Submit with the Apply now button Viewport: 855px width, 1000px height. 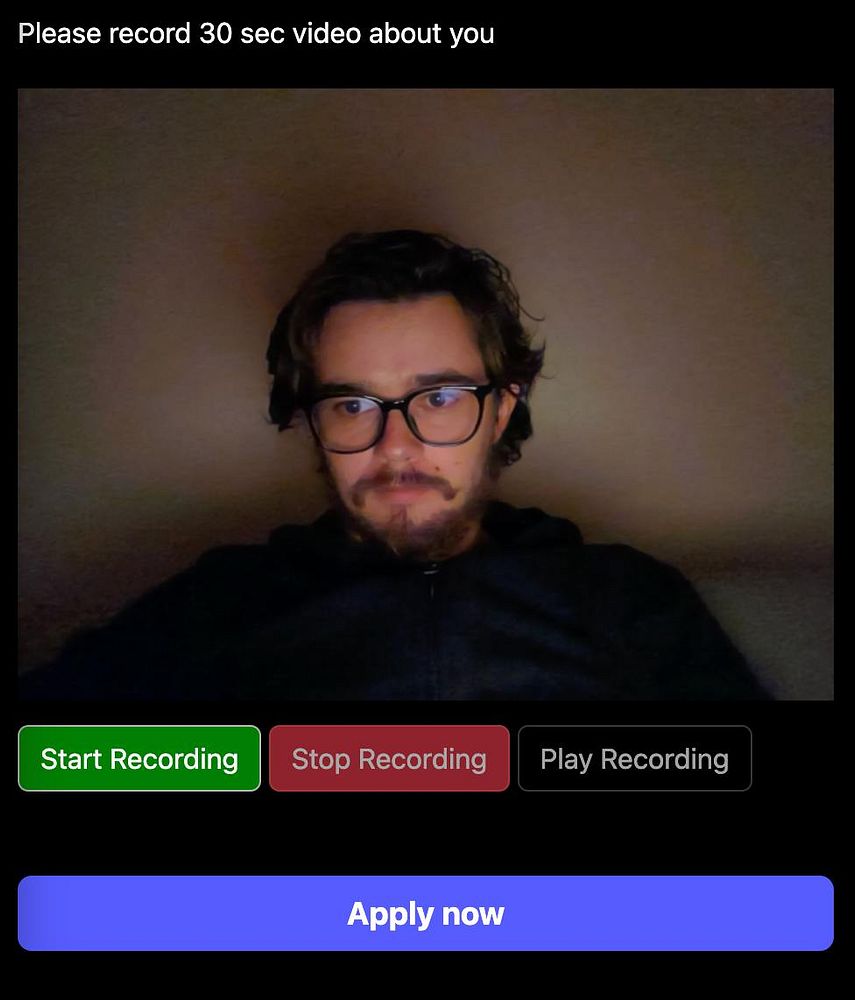(x=425, y=913)
